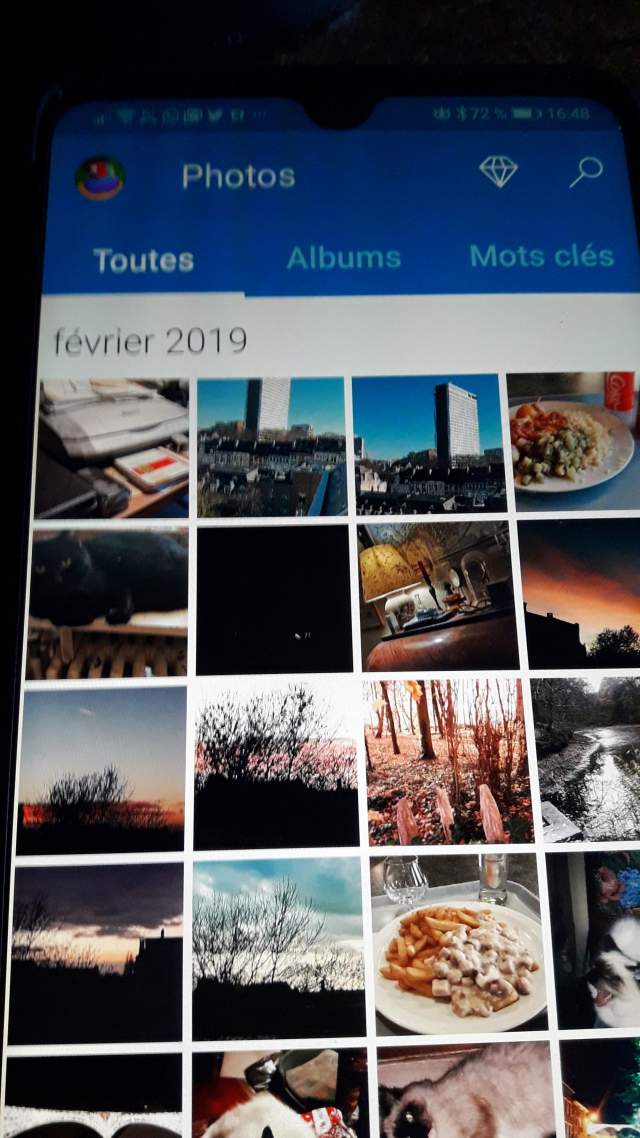
Task: Open the bare trees against blue sky photo
Action: tap(279, 946)
